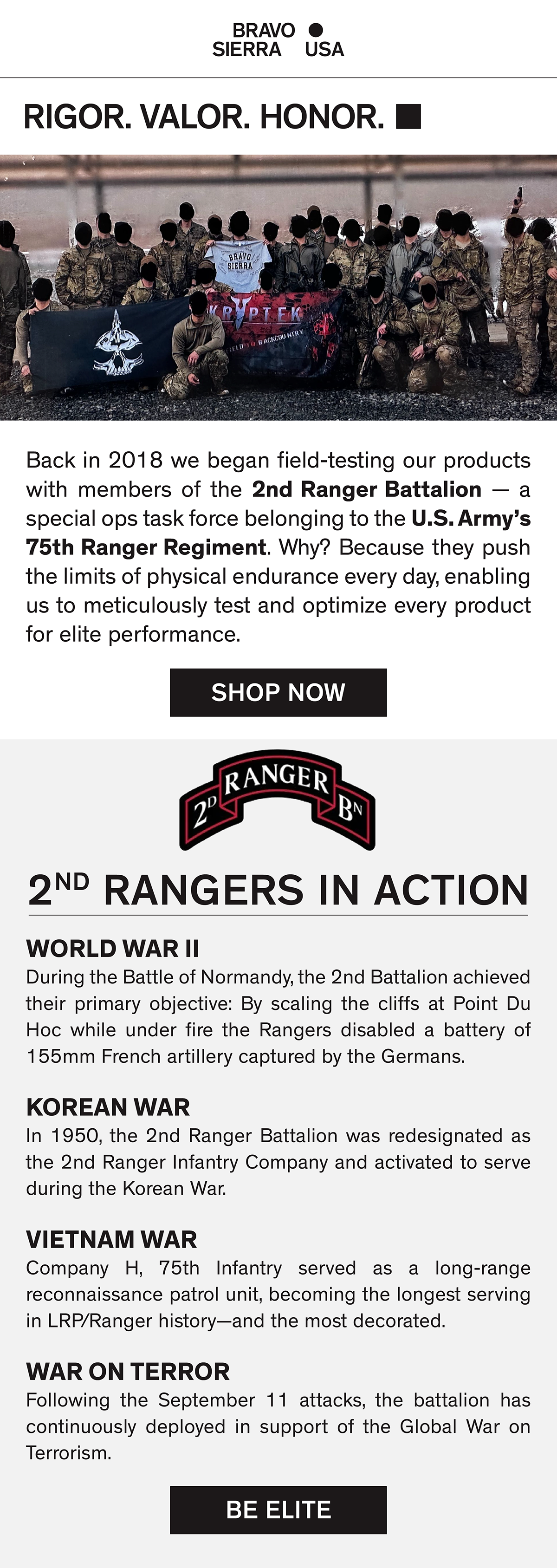Open the Rangers group photo banner
Viewport: 557px width, 1568px height.
[278, 287]
